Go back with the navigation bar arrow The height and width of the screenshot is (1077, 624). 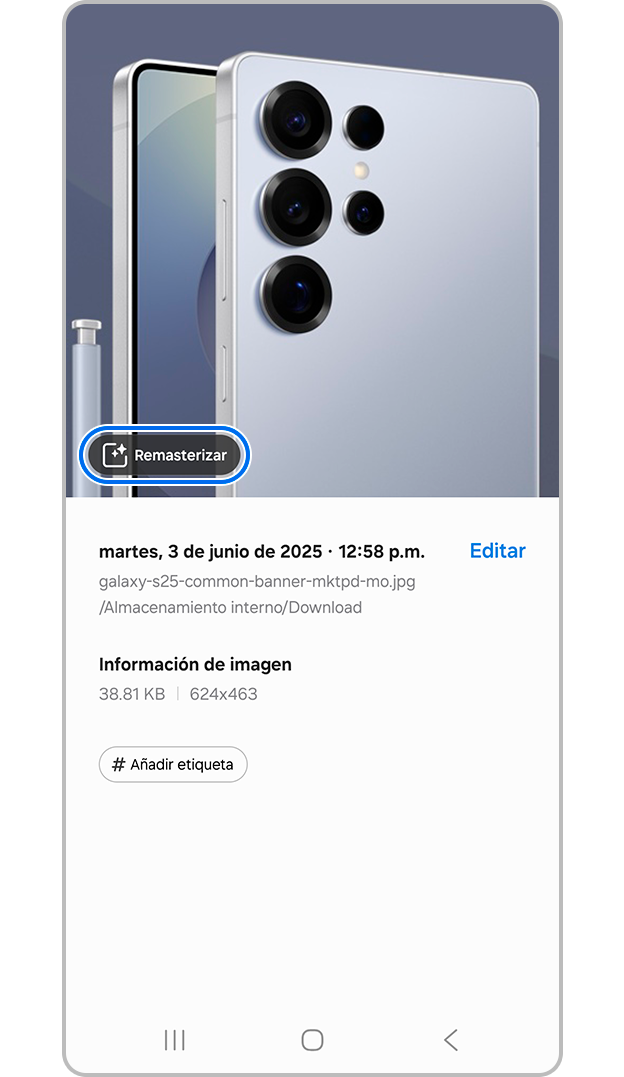pos(451,1040)
